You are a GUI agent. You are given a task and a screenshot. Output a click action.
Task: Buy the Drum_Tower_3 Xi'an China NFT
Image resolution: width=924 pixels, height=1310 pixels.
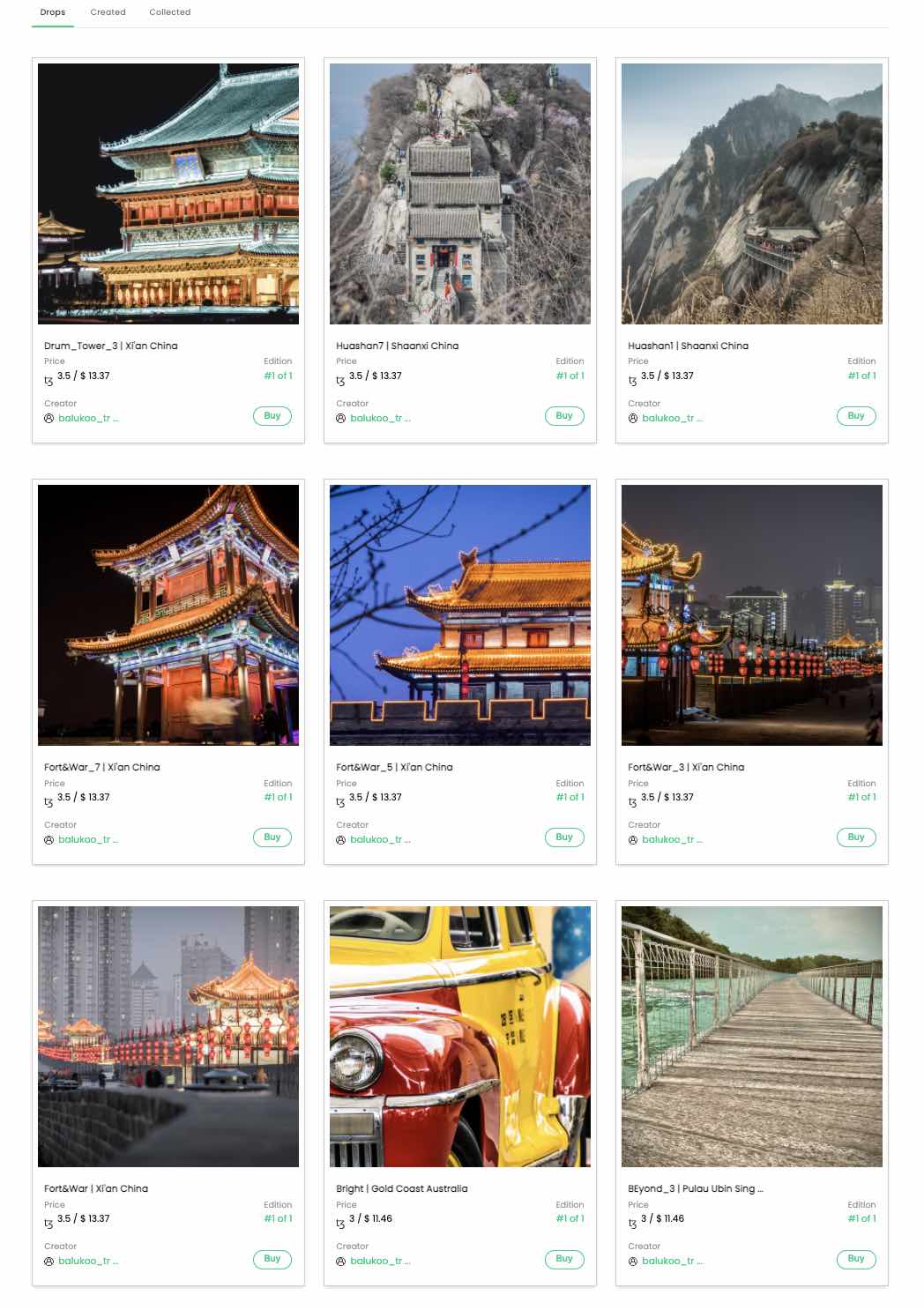(x=272, y=416)
